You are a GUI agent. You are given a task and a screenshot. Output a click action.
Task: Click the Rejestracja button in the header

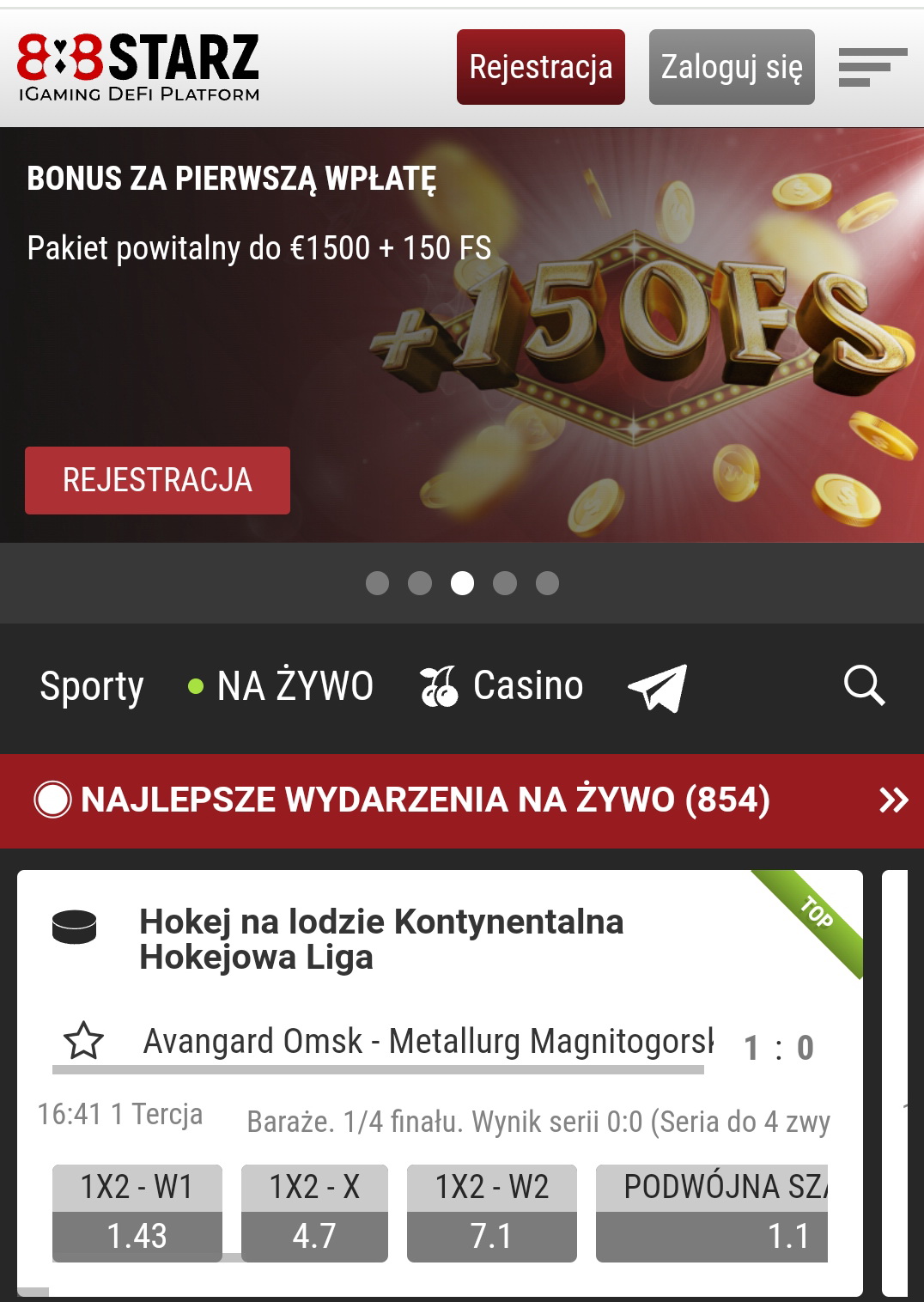[x=540, y=66]
